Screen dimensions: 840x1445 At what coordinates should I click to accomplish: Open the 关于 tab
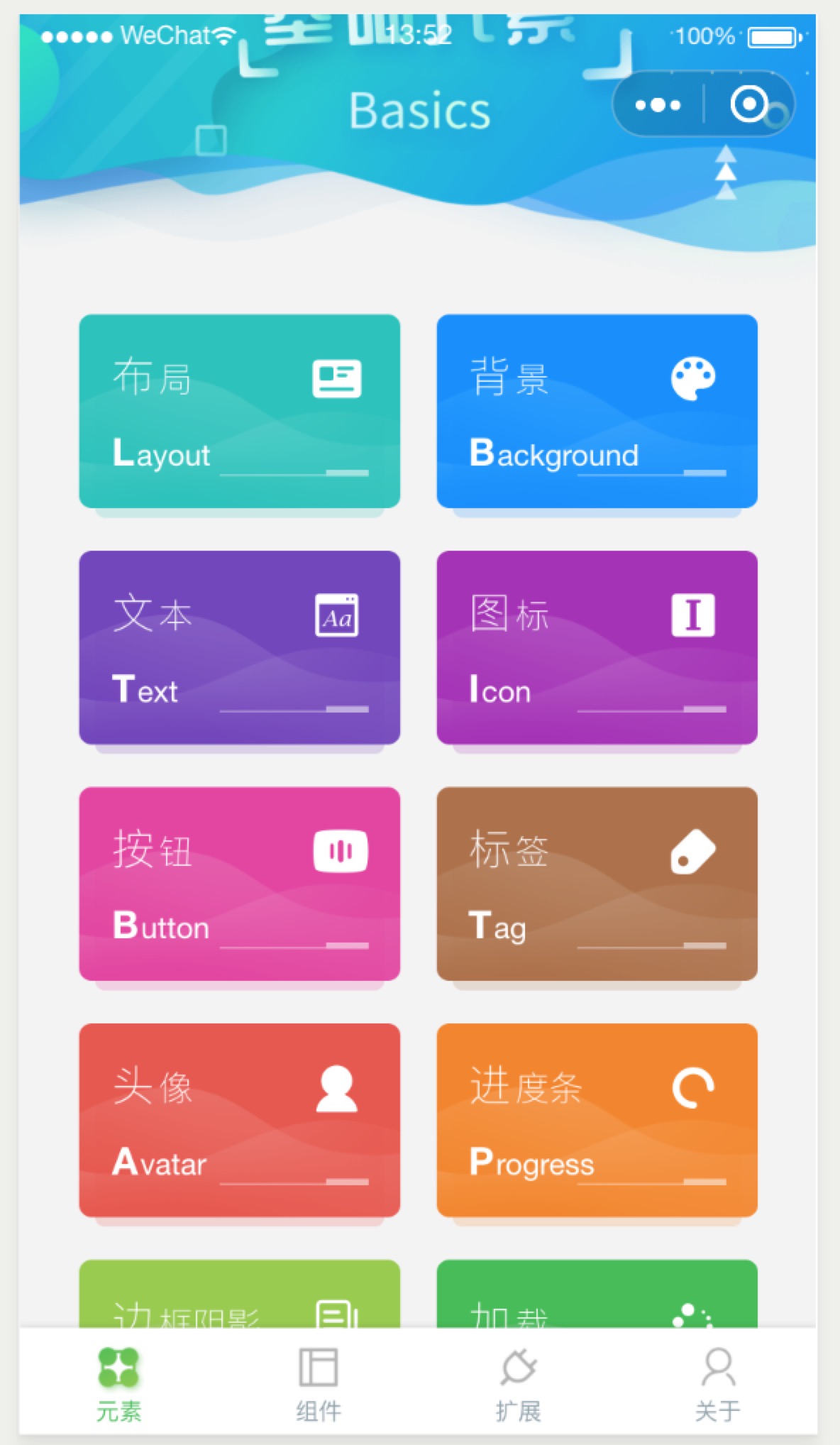click(x=718, y=1377)
